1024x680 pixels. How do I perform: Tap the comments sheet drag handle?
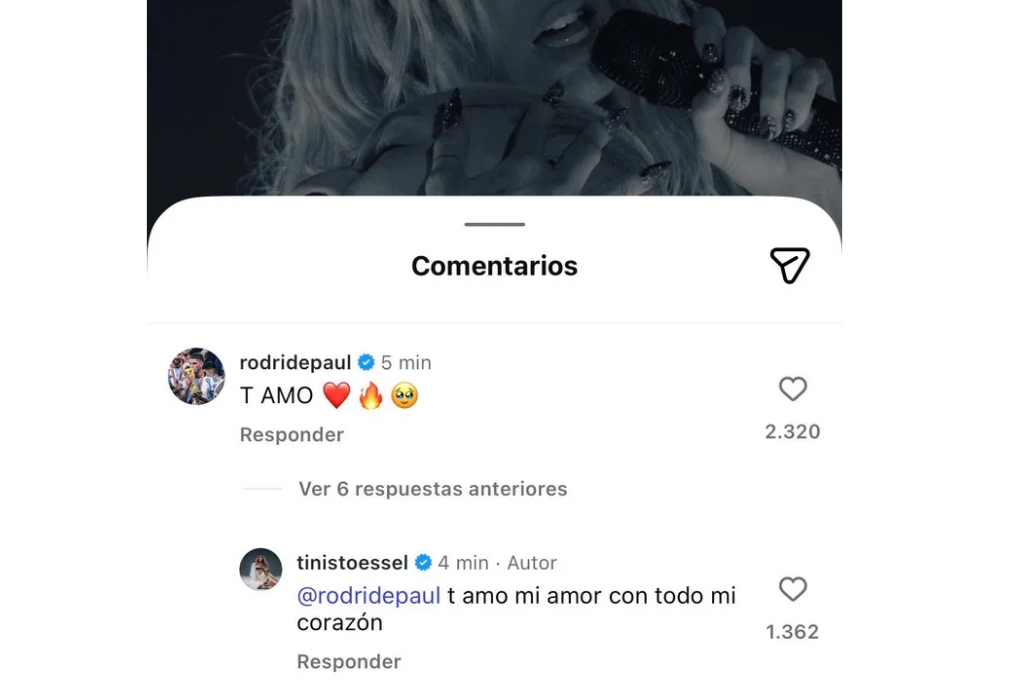(494, 224)
